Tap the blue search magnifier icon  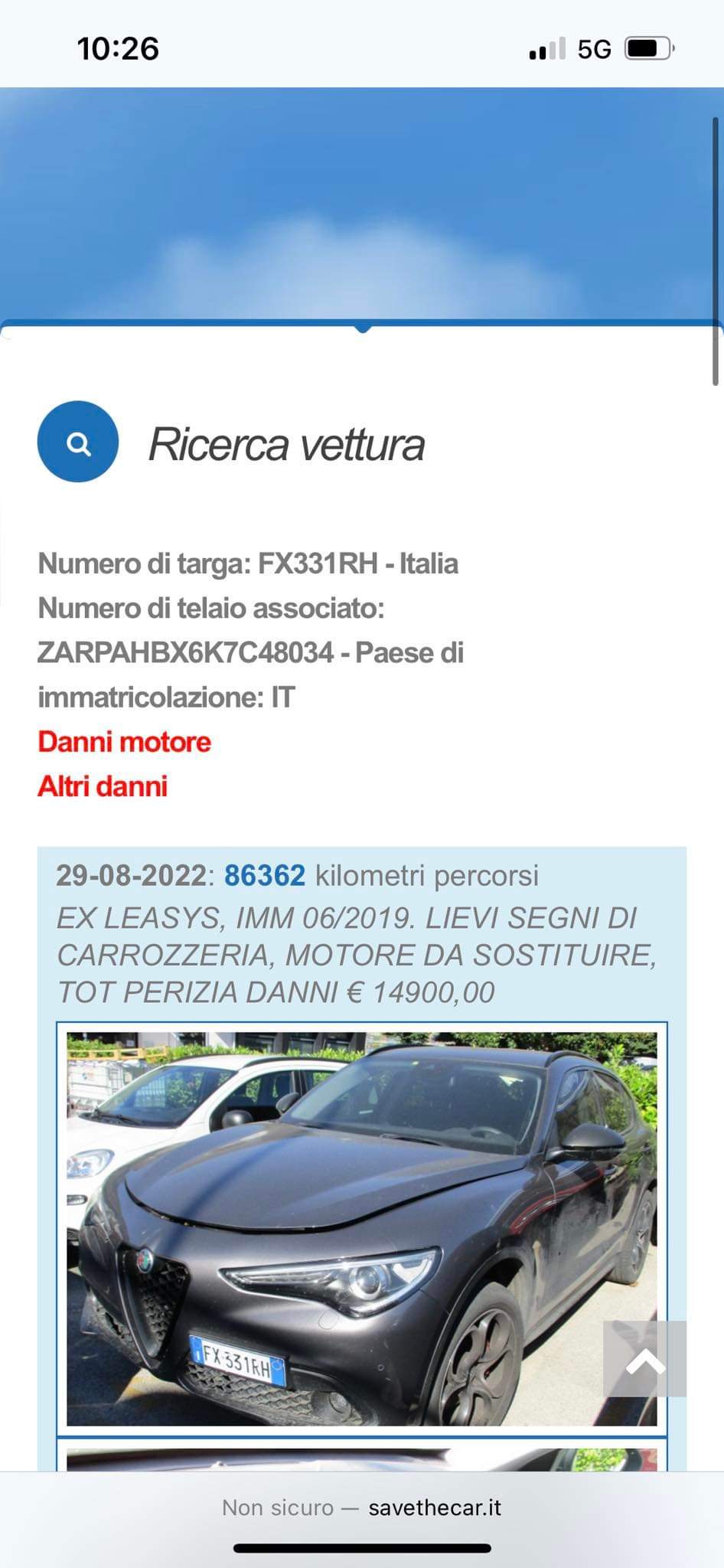78,442
